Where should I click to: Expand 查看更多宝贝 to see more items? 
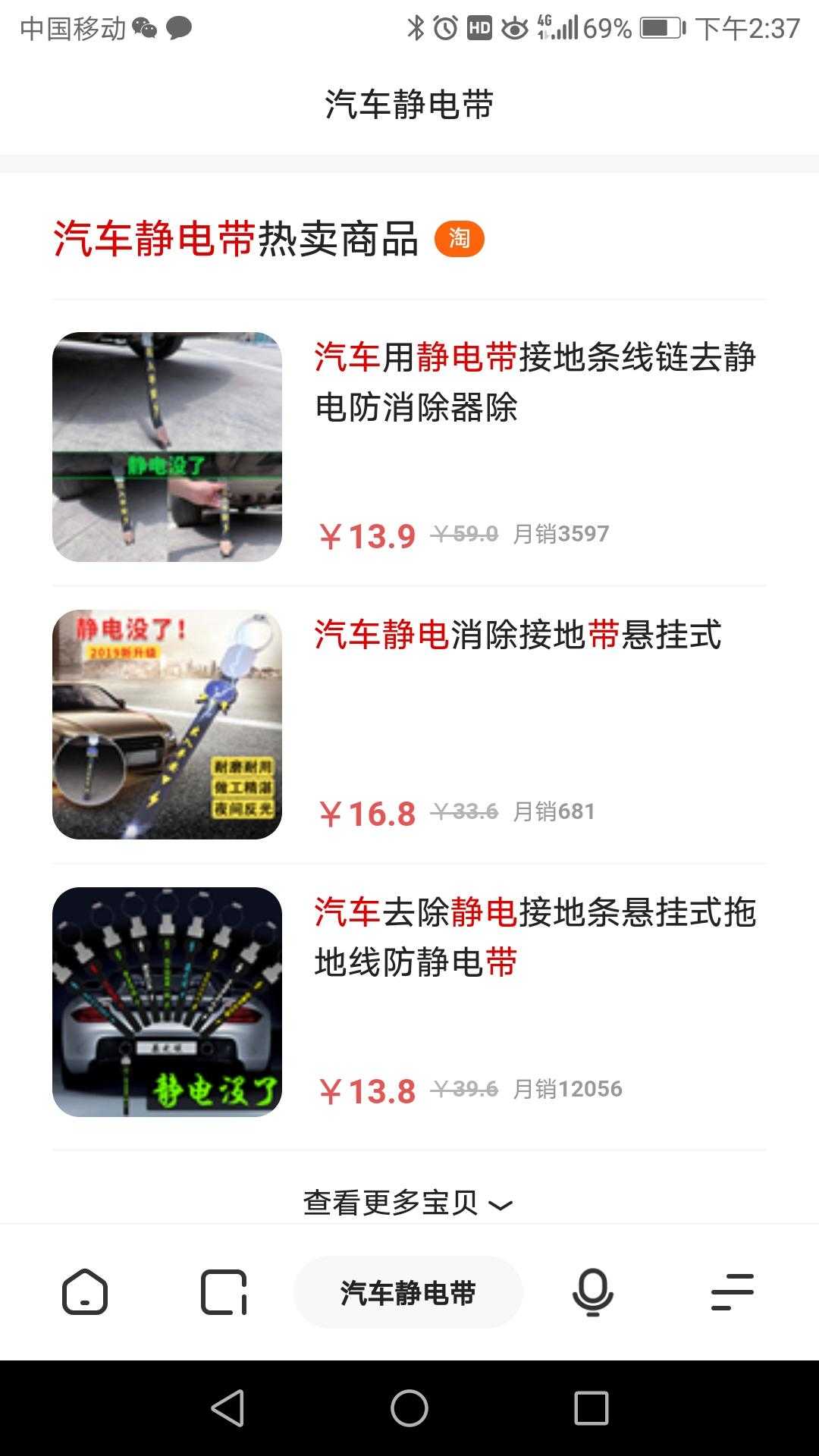click(408, 1203)
